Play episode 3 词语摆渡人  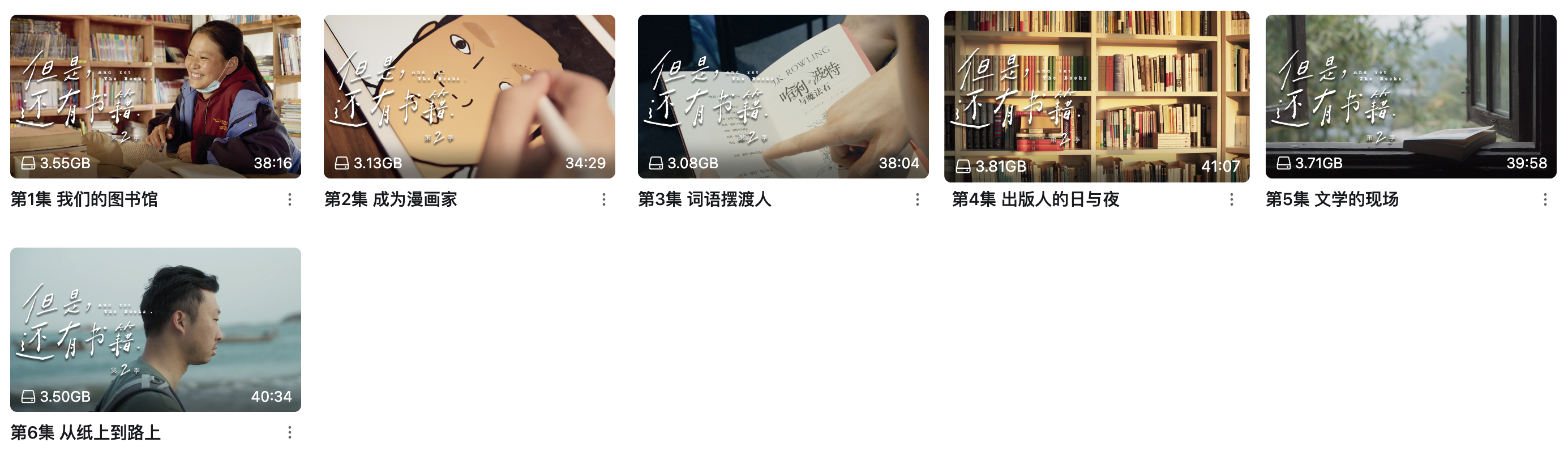point(783,96)
